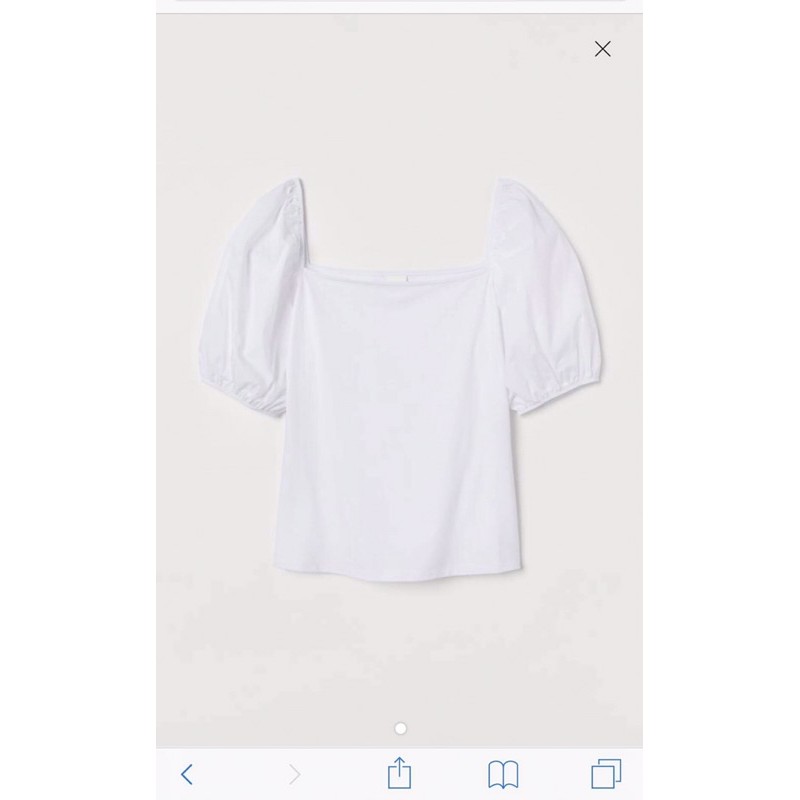Viewport: 800px width, 800px height.
Task: Open the share sheet
Action: (x=398, y=772)
